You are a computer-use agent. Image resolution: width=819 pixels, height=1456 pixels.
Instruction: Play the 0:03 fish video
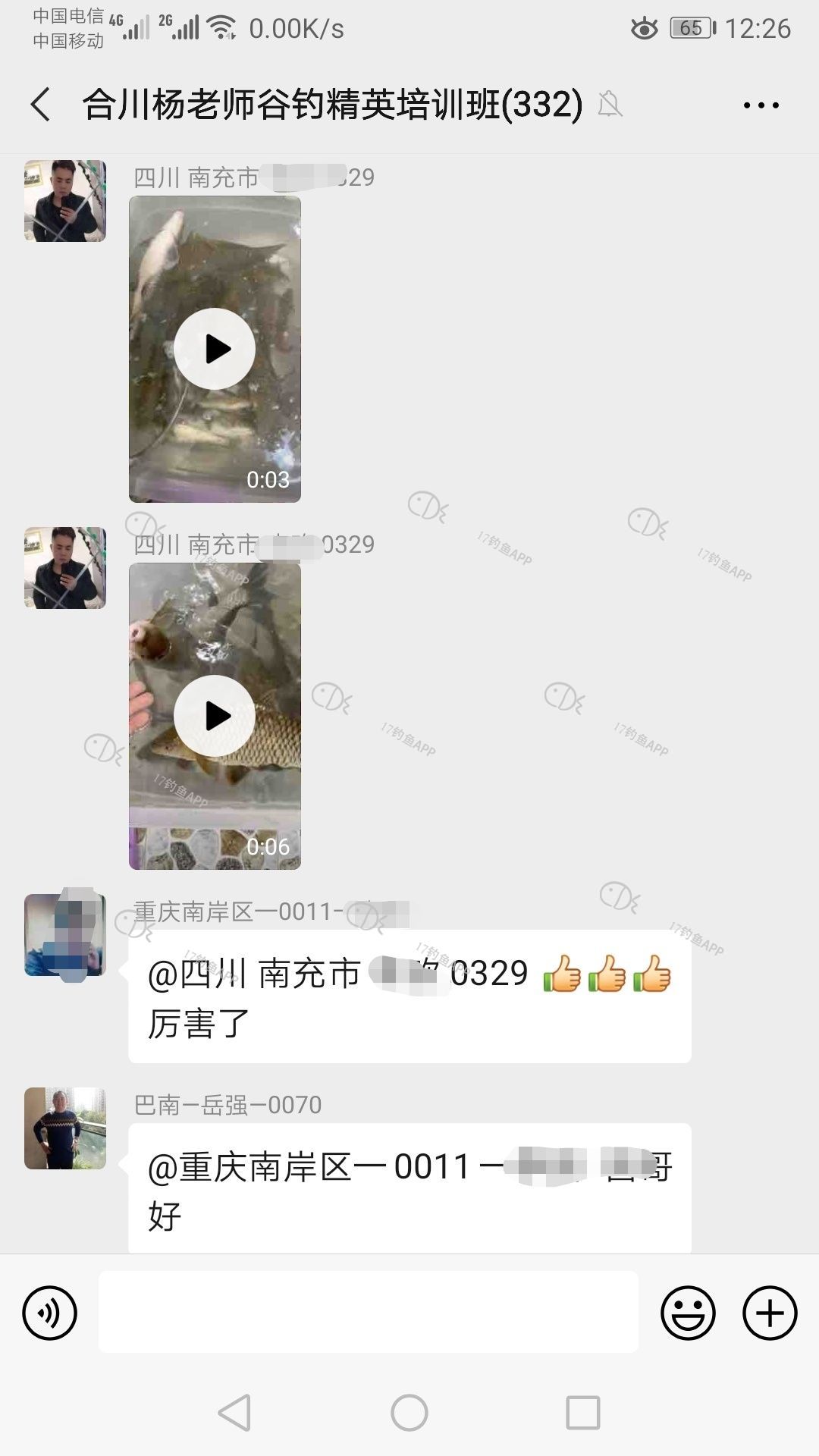[x=215, y=349]
